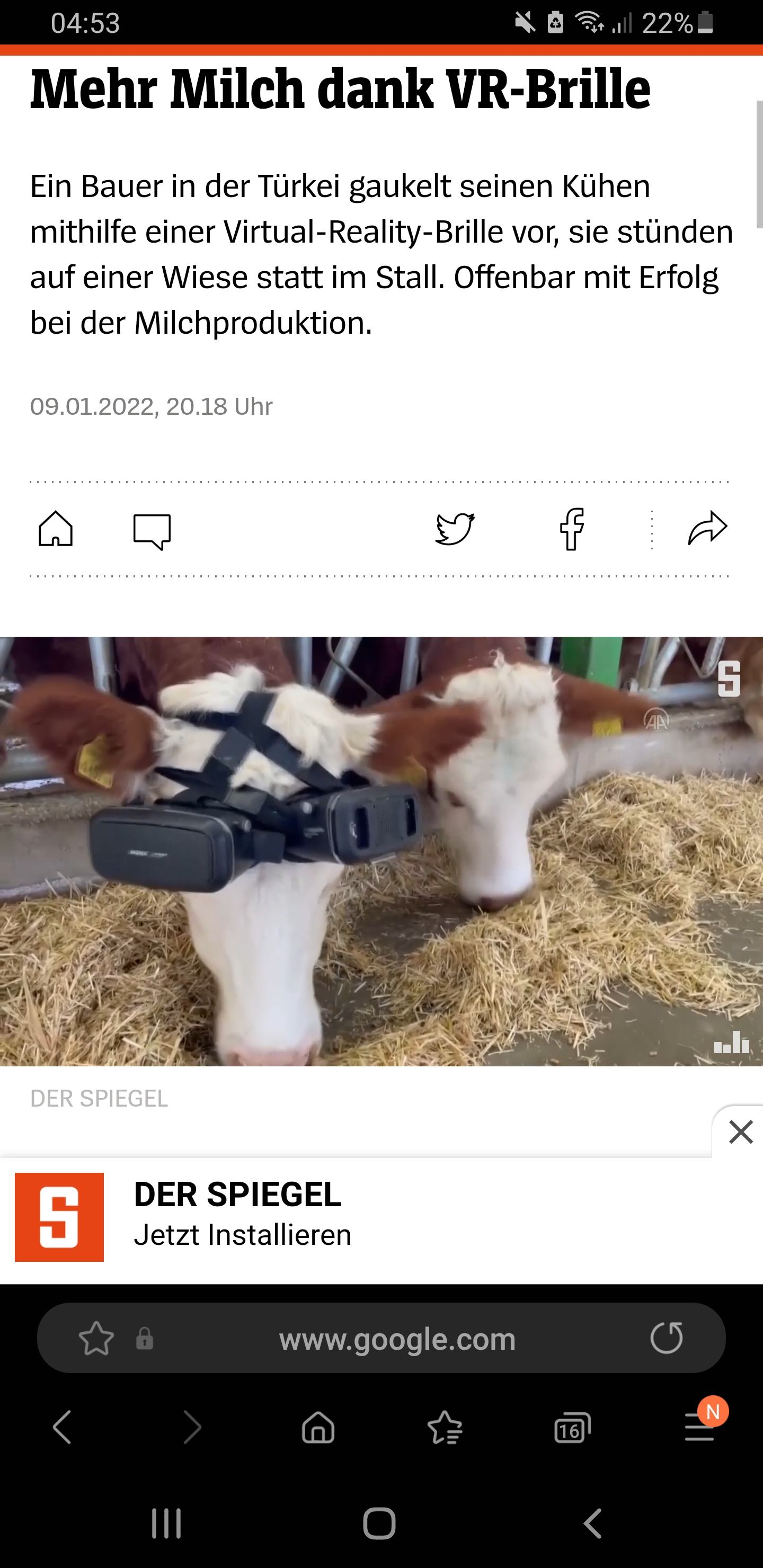The width and height of the screenshot is (763, 1568).
Task: Open the article comments icon
Action: coord(152,531)
